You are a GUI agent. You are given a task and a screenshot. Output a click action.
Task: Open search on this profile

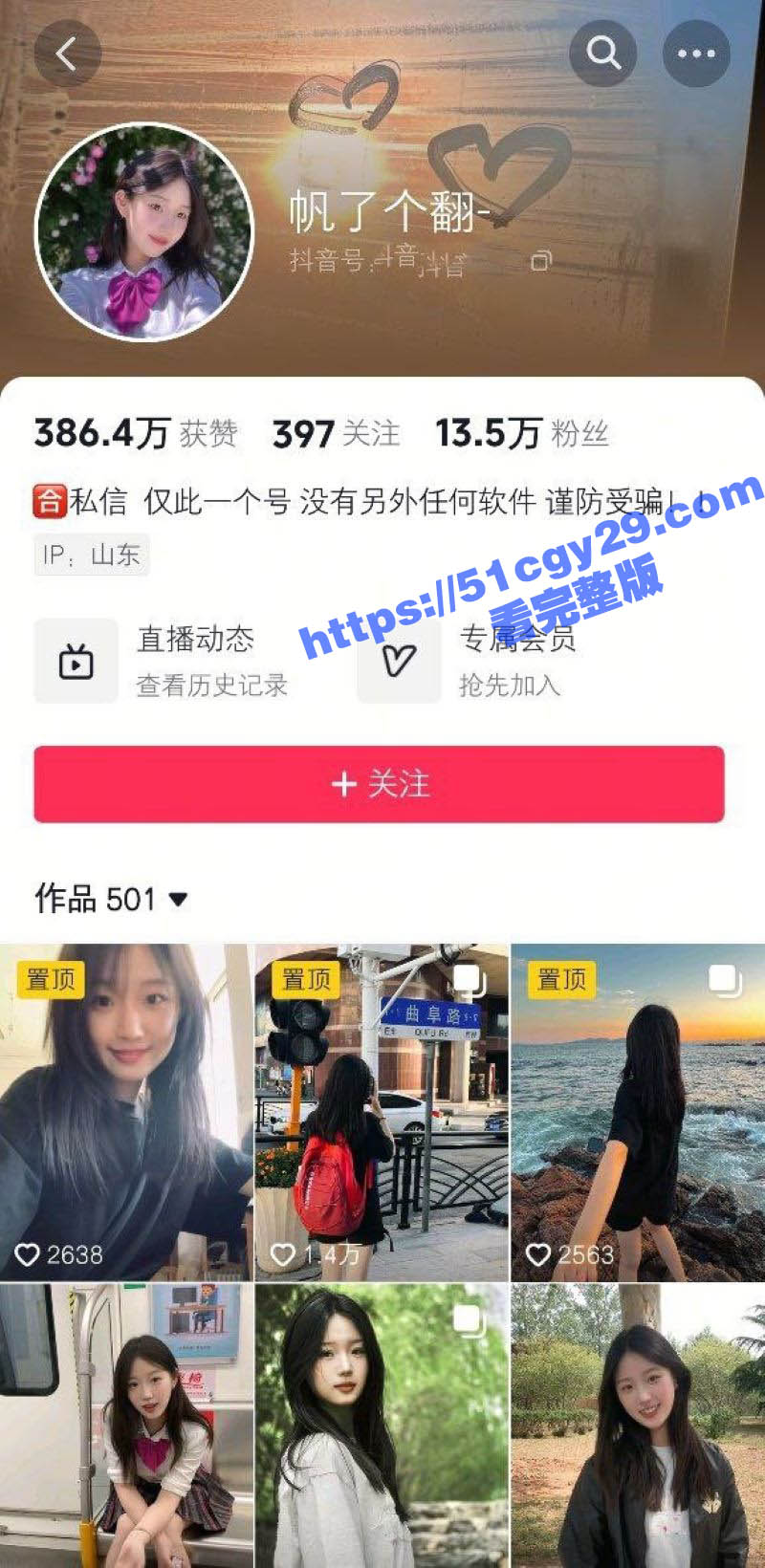pyautogui.click(x=602, y=54)
